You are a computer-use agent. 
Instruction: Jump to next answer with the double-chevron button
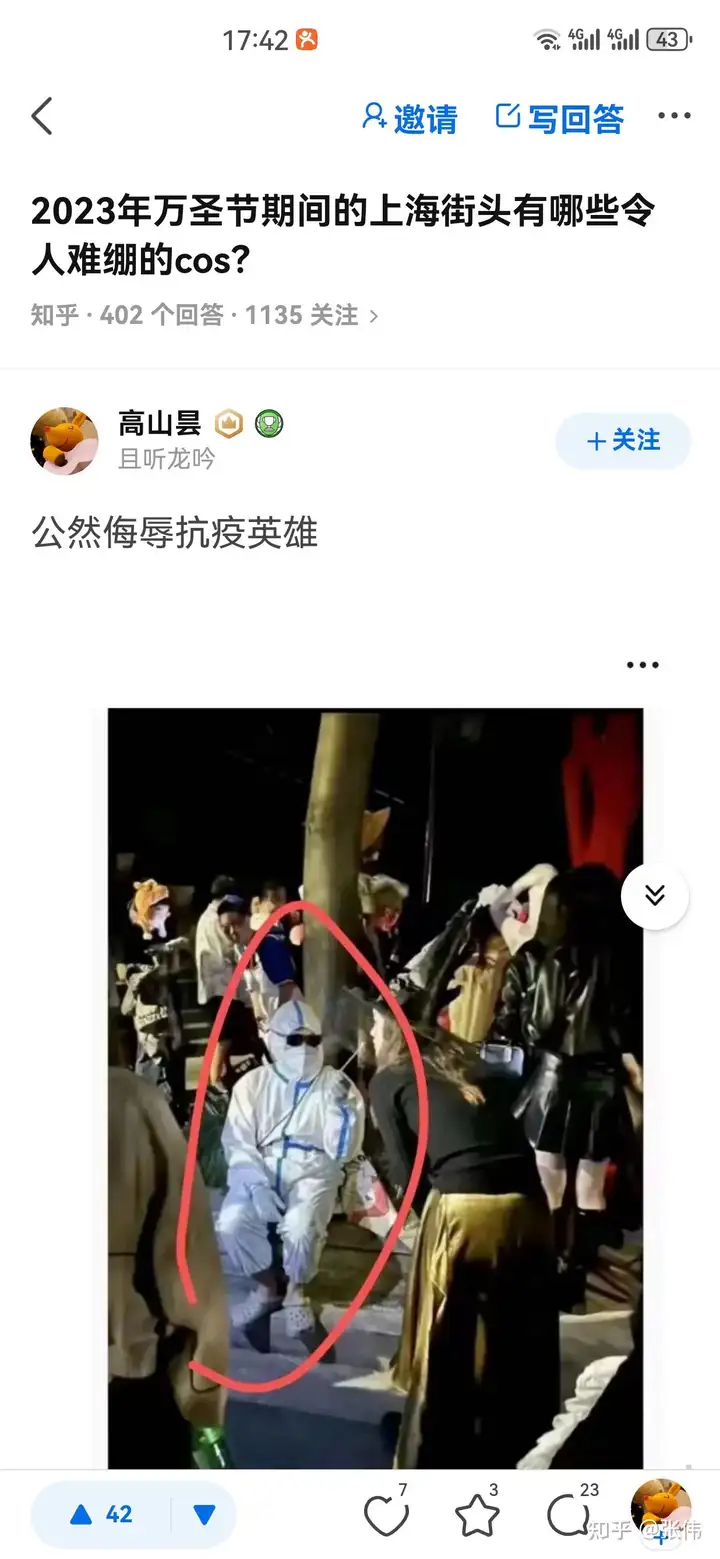[655, 895]
